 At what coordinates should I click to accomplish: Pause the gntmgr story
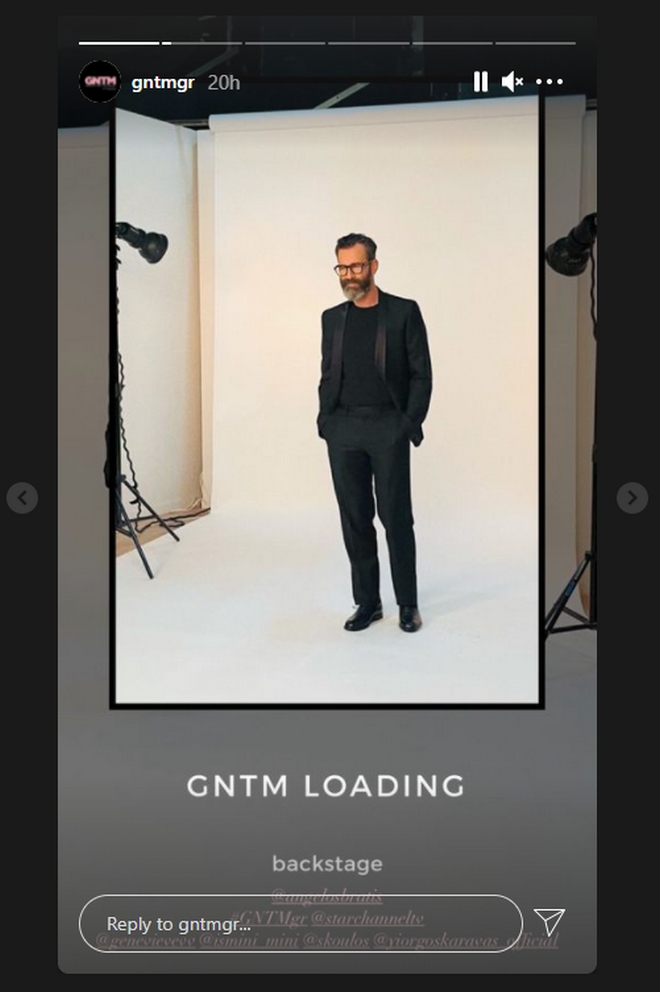tap(480, 82)
